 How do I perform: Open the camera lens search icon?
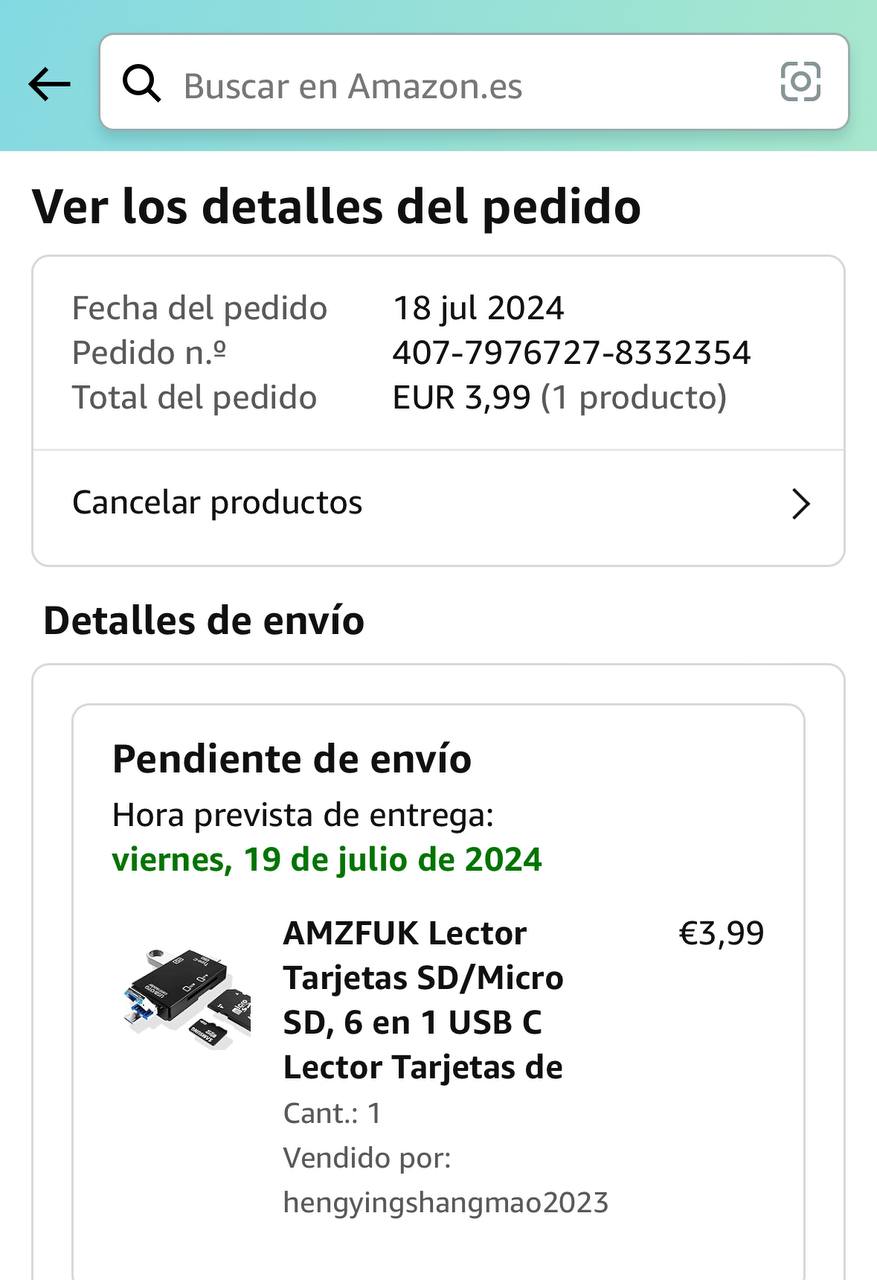(x=800, y=83)
